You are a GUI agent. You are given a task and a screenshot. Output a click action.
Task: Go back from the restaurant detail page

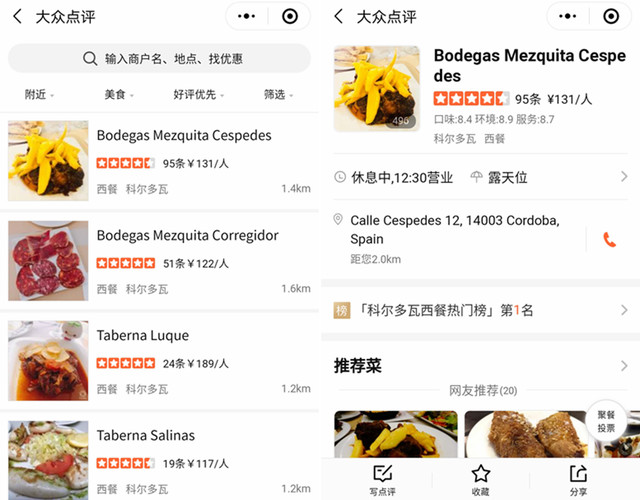[x=339, y=16]
